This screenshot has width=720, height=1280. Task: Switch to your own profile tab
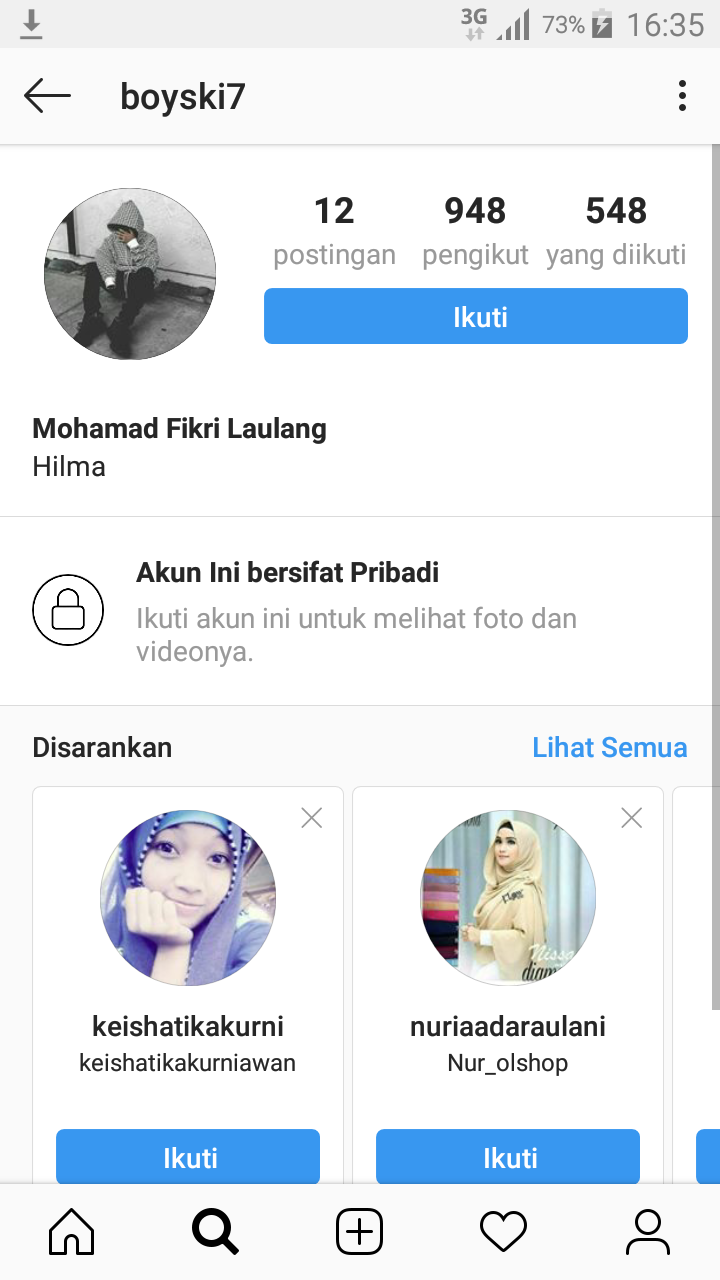[647, 1231]
